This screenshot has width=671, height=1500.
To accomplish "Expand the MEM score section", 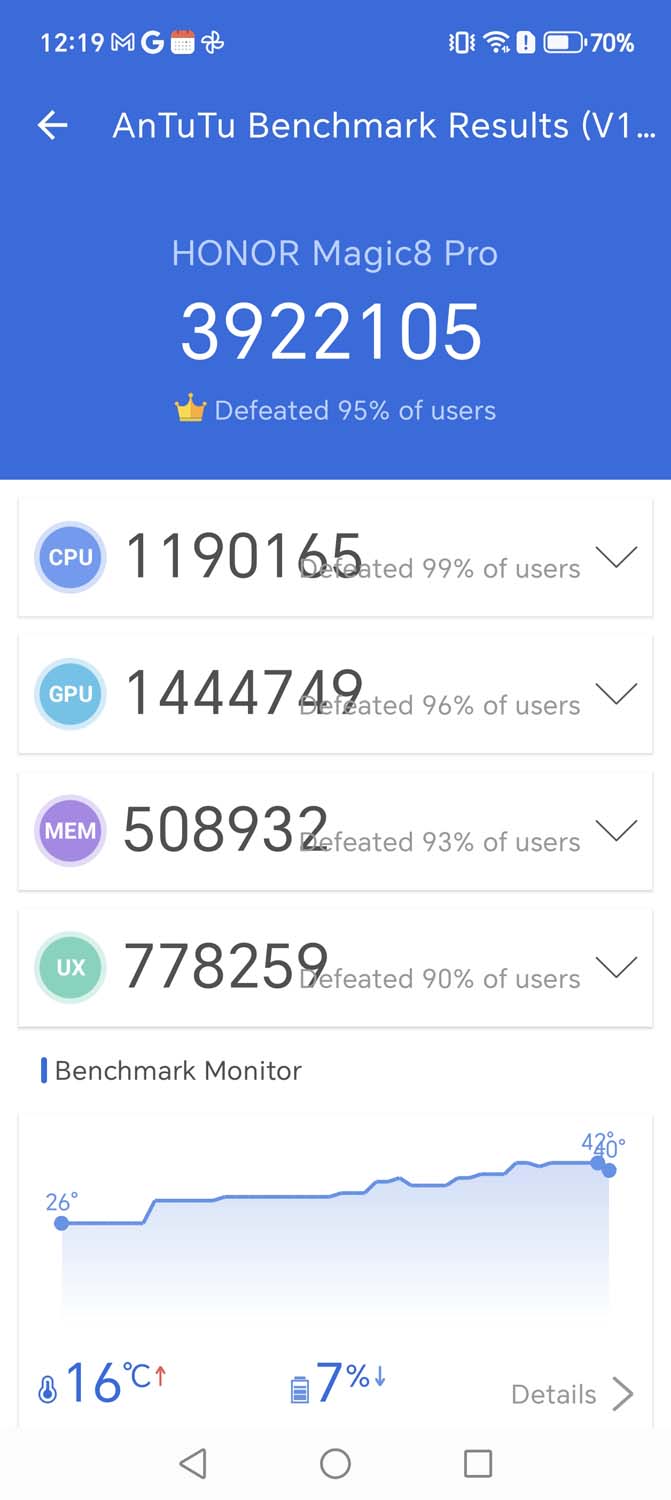I will (x=616, y=830).
